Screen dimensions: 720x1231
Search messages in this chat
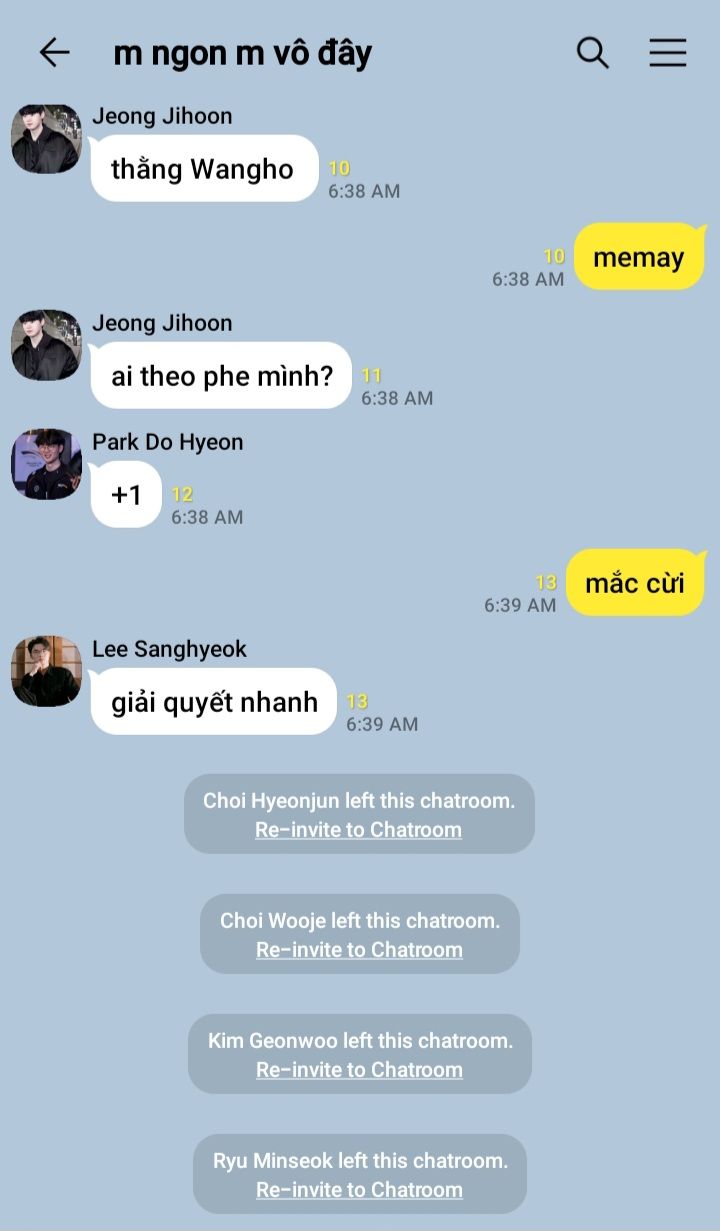(593, 53)
